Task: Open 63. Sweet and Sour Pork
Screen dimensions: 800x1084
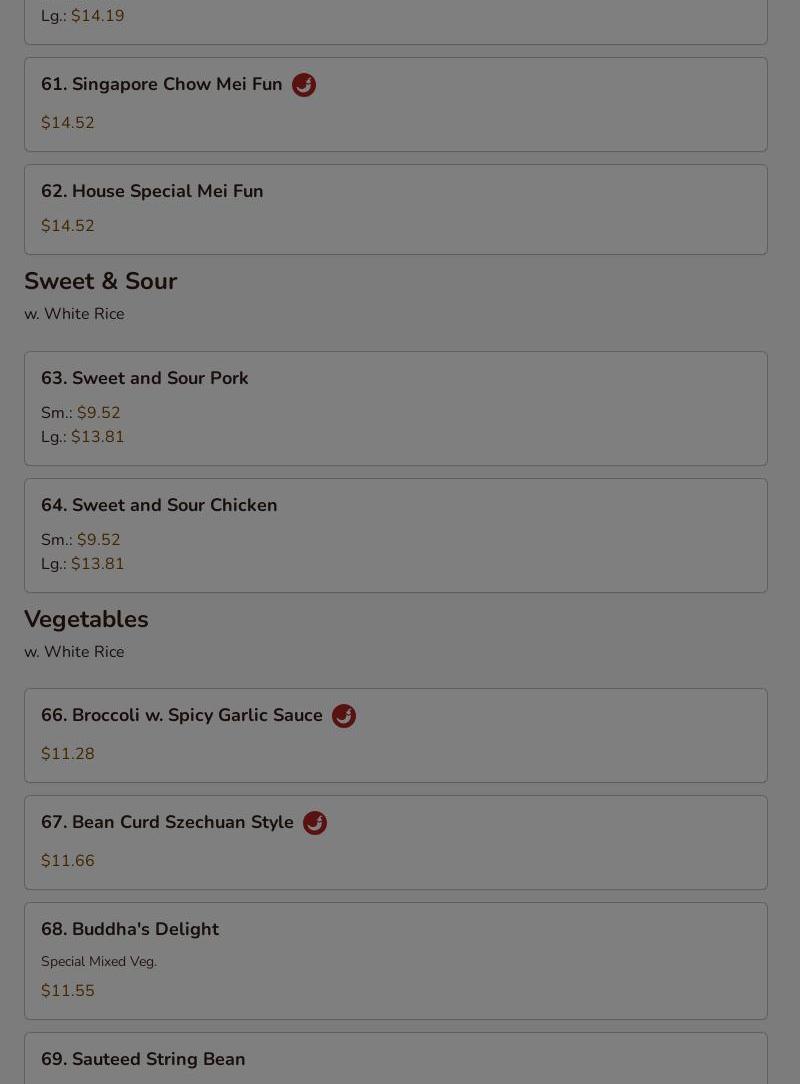Action: (x=396, y=409)
